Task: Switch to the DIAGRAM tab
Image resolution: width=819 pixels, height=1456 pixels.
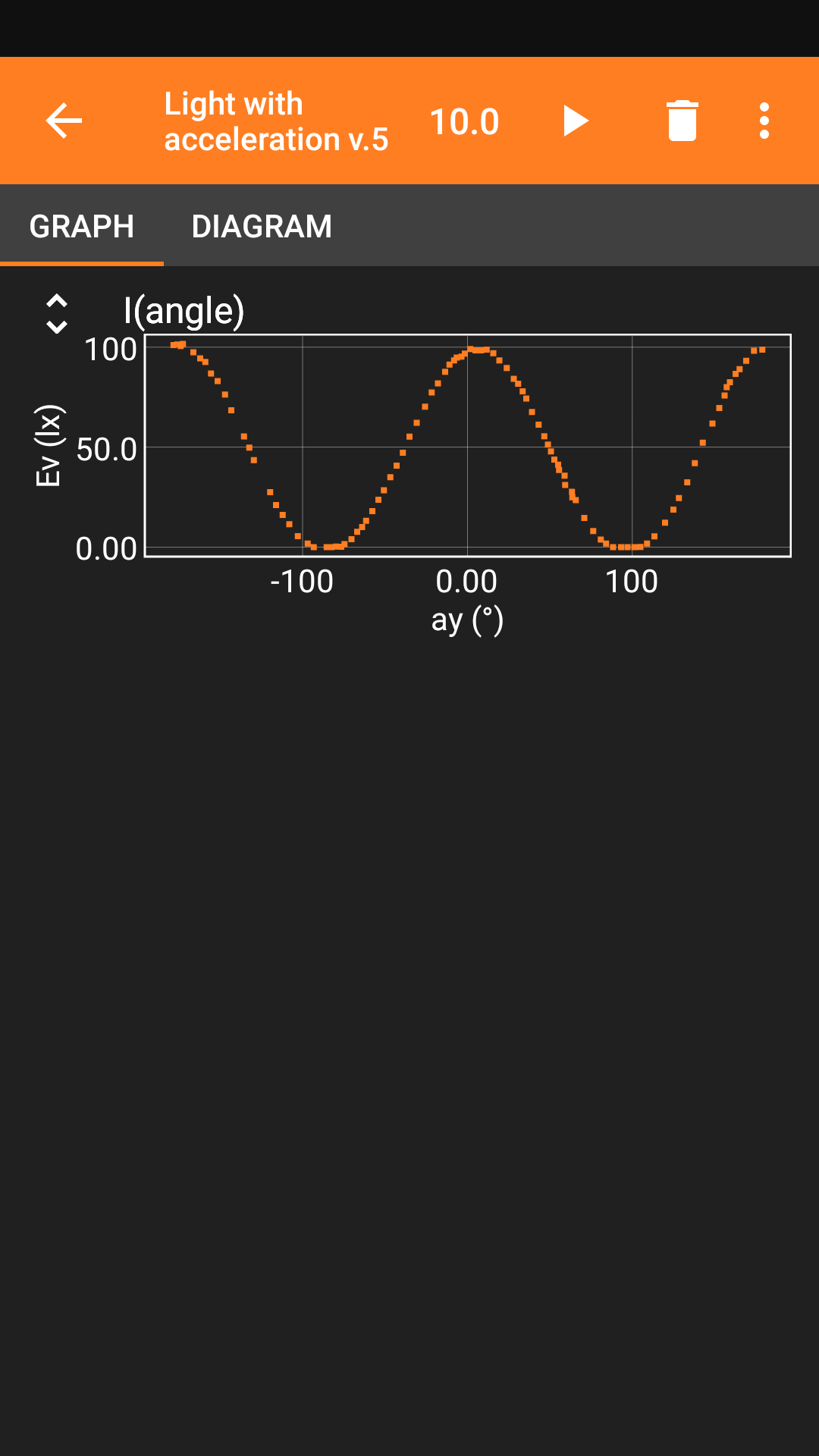Action: tap(262, 226)
